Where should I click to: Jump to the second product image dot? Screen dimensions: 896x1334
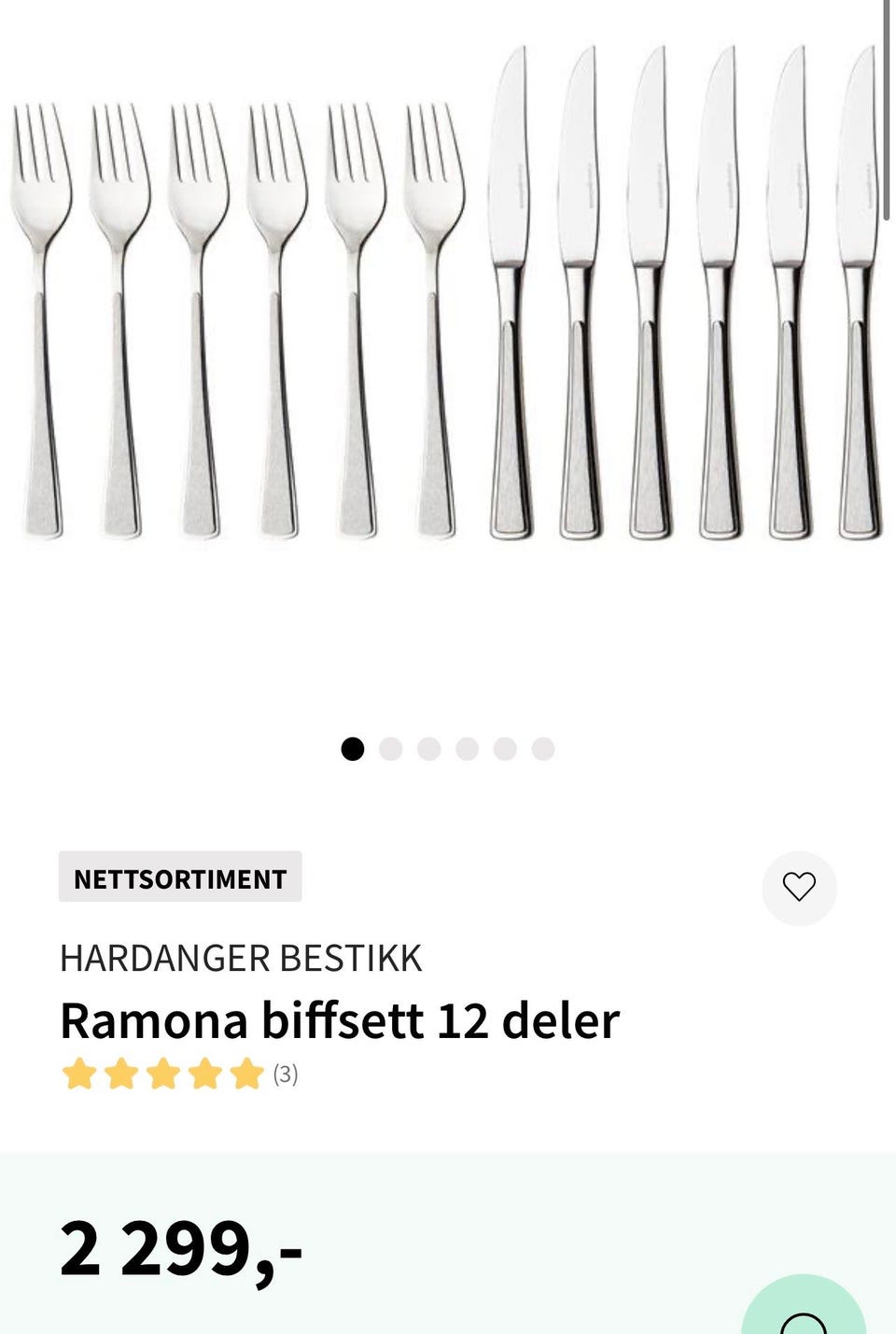click(x=391, y=749)
